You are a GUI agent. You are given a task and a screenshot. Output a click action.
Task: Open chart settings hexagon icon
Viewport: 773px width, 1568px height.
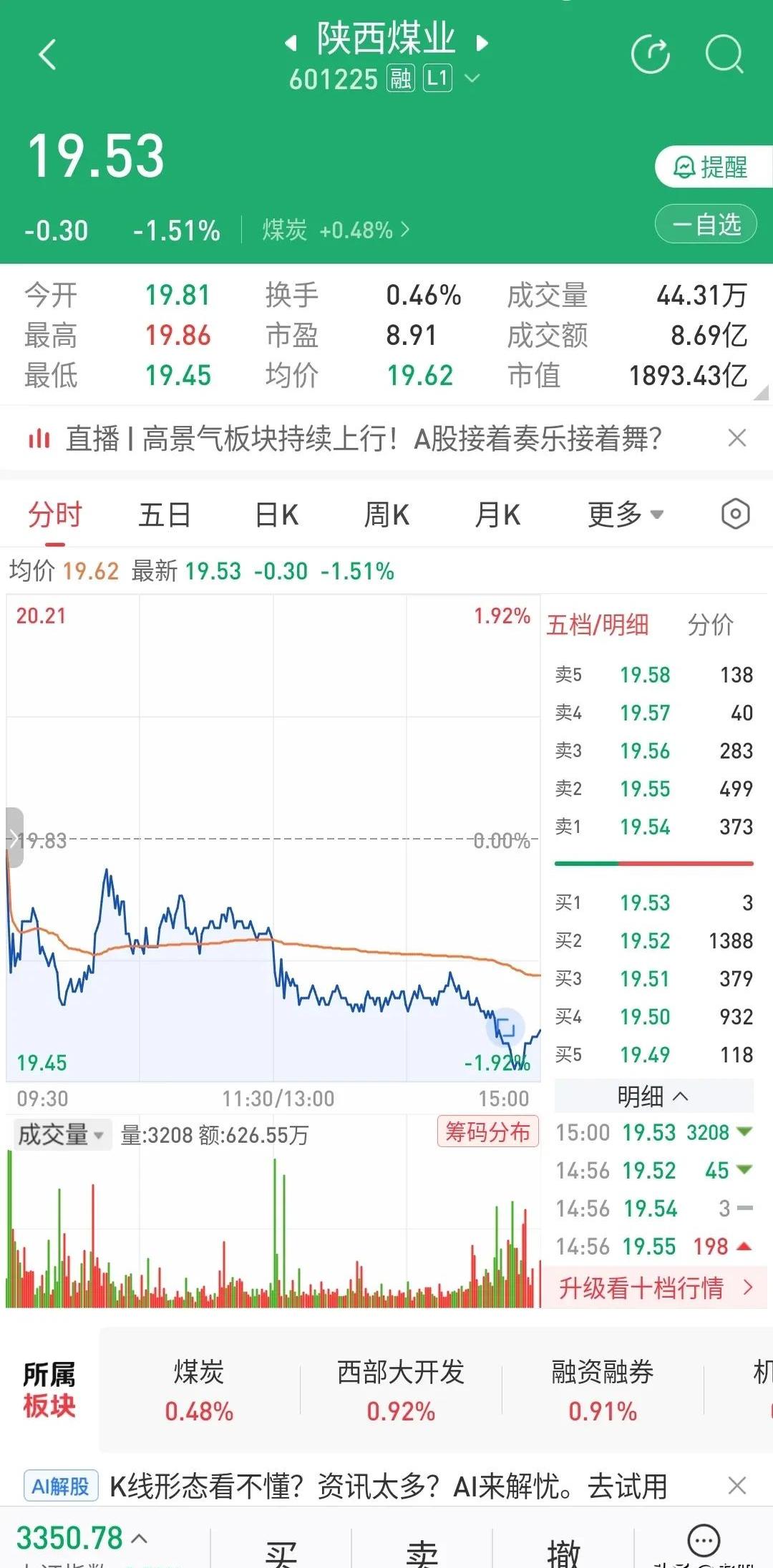coord(735,515)
